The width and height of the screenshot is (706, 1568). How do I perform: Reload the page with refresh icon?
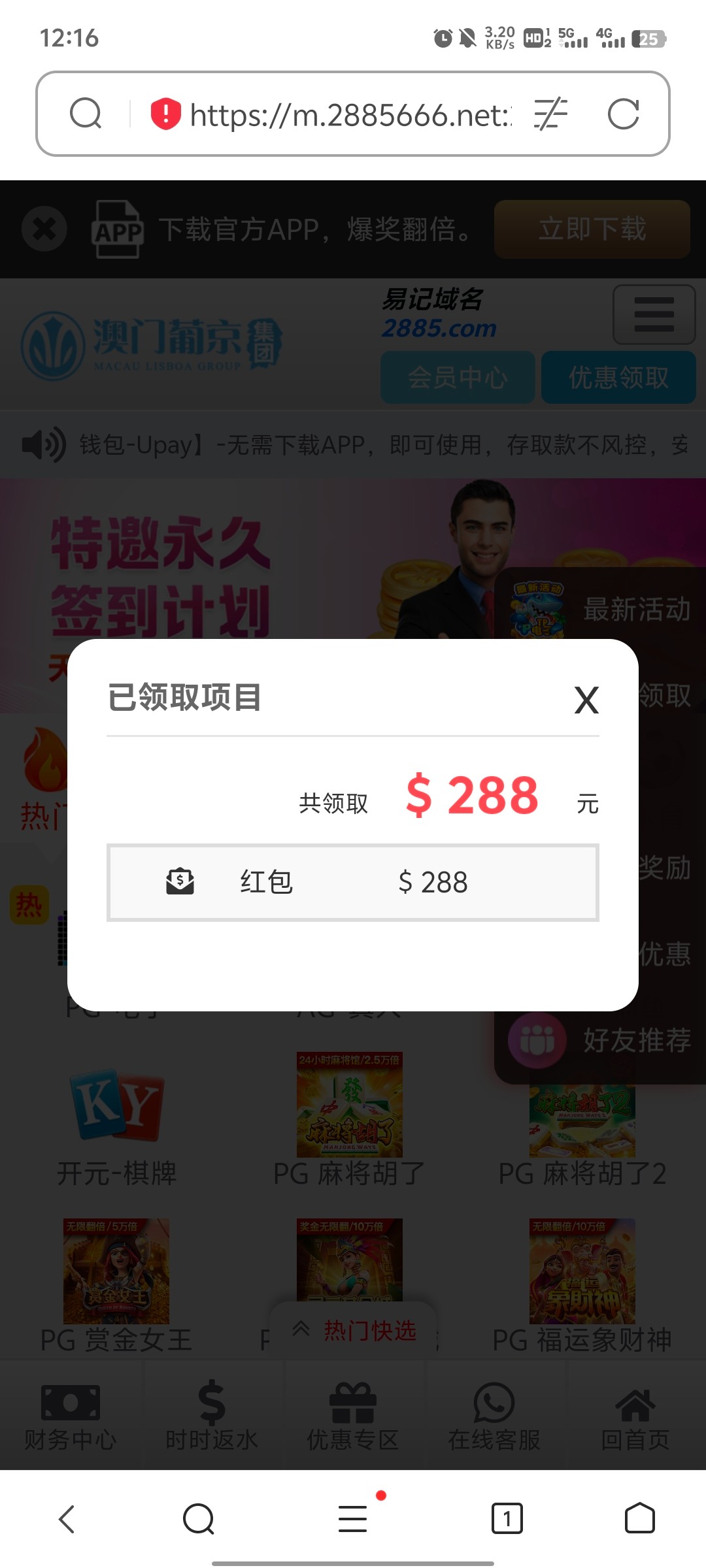(622, 115)
